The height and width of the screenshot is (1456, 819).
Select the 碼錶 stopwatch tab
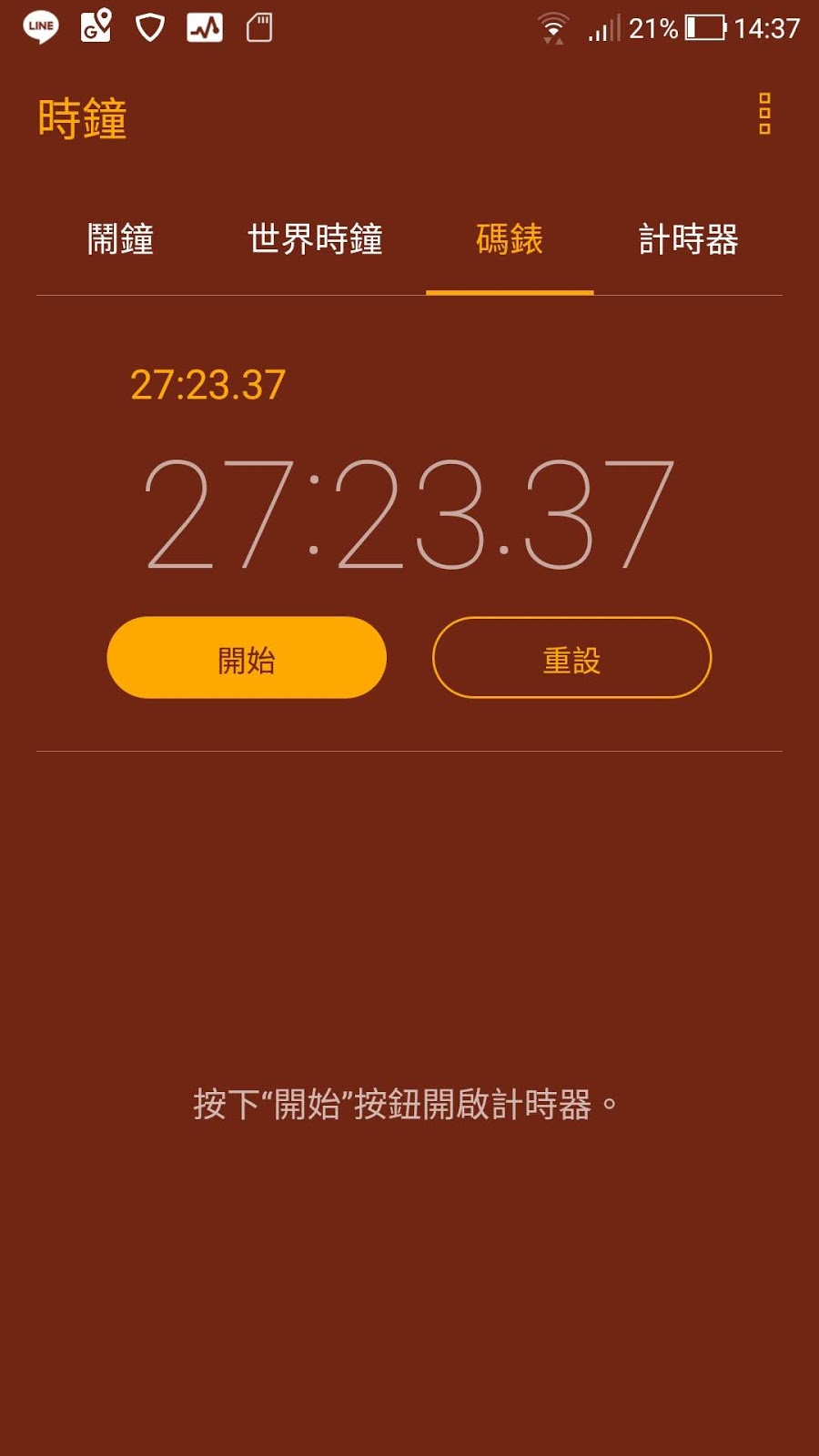point(510,239)
